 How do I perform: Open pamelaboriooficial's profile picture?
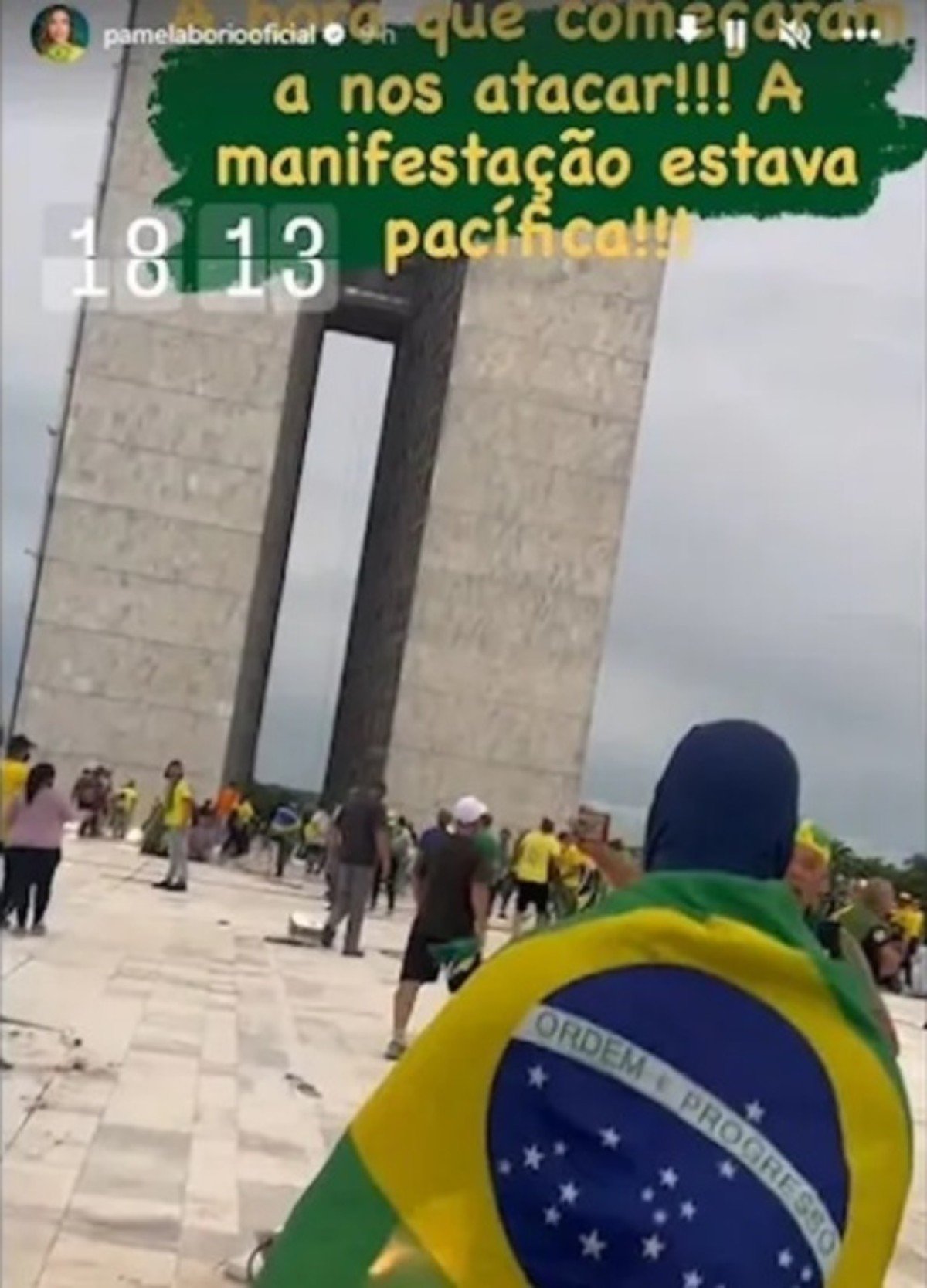pos(58,32)
